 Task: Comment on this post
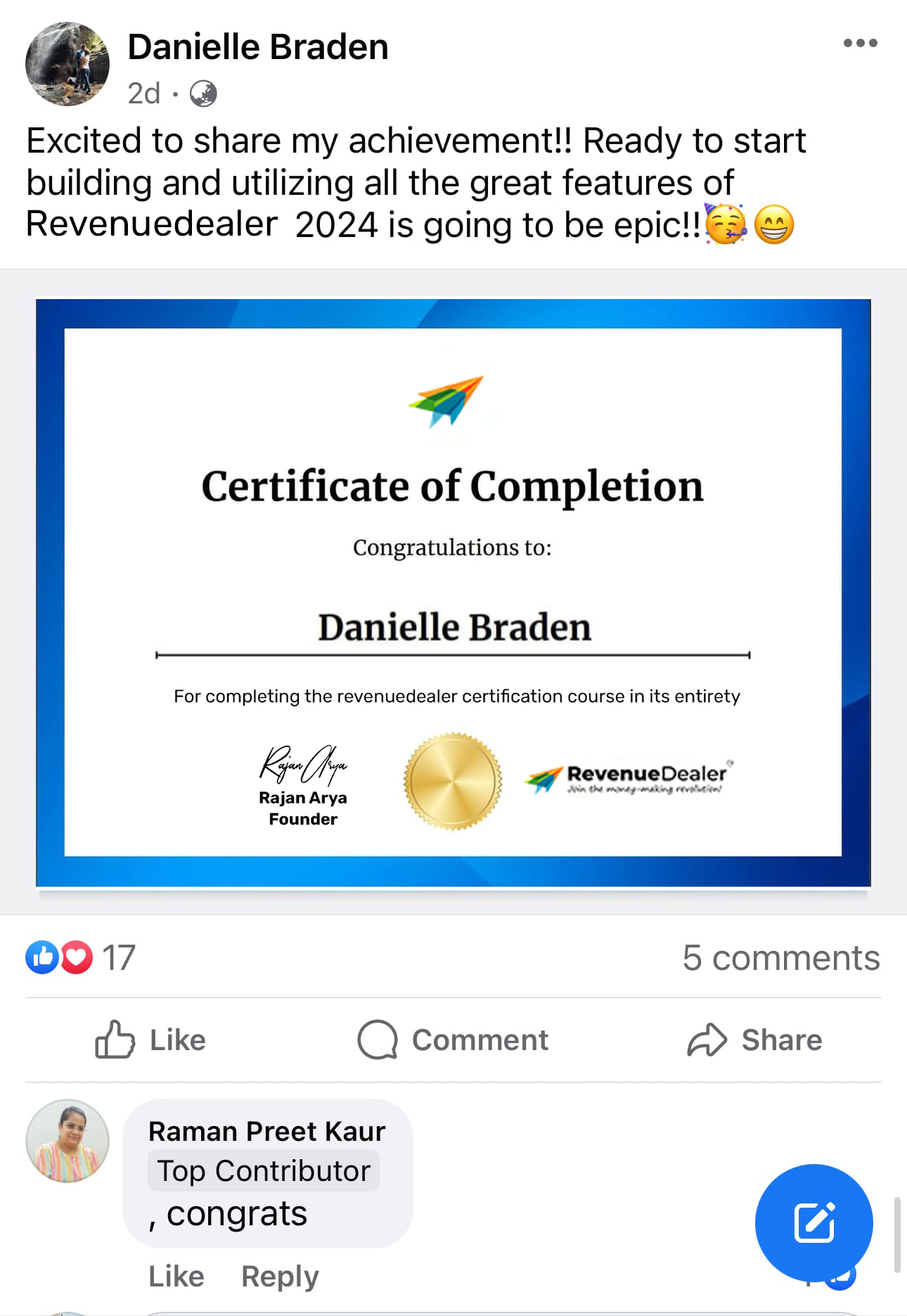[x=453, y=1040]
